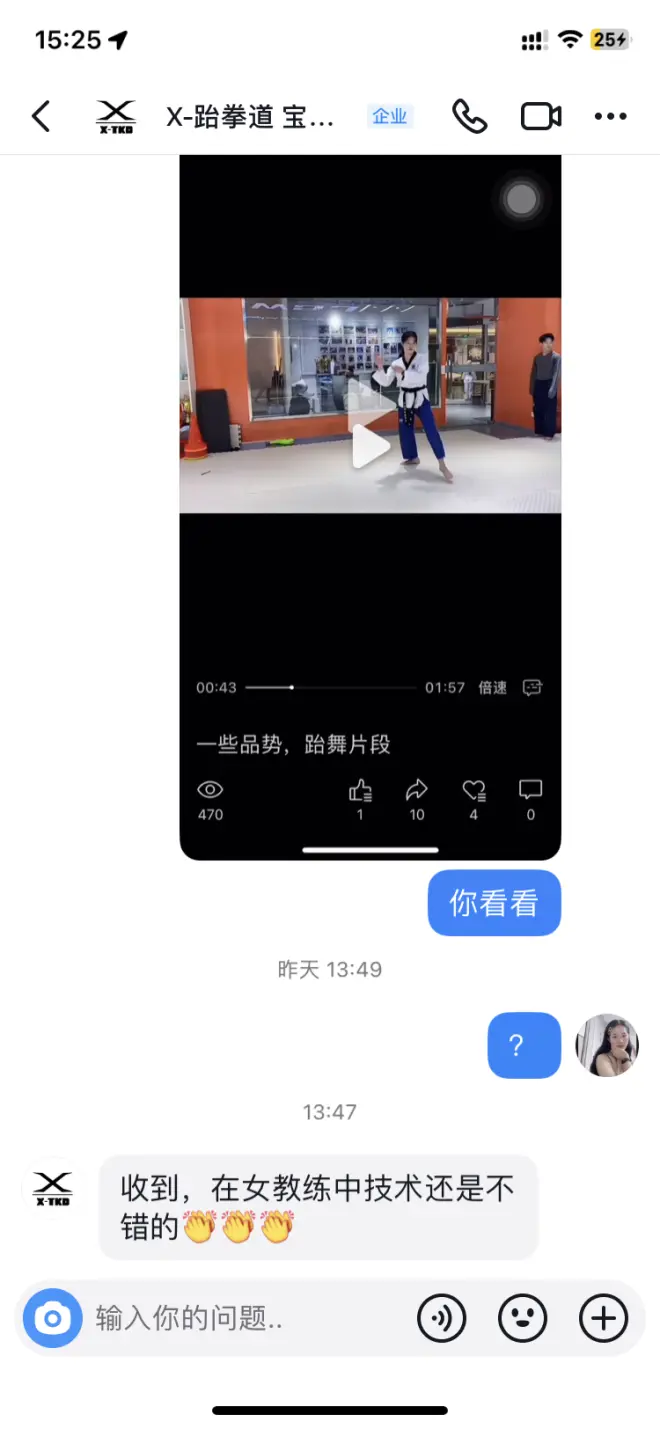The image size is (660, 1429).
Task: Open the X-跆拳道 chat title details
Action: (x=250, y=117)
